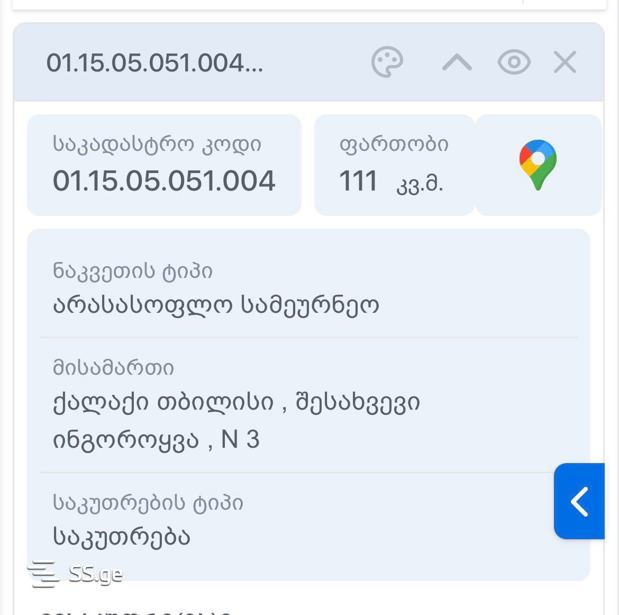Screen dimensions: 619x615
Task: Open parcel location in Google Maps
Action: click(538, 165)
